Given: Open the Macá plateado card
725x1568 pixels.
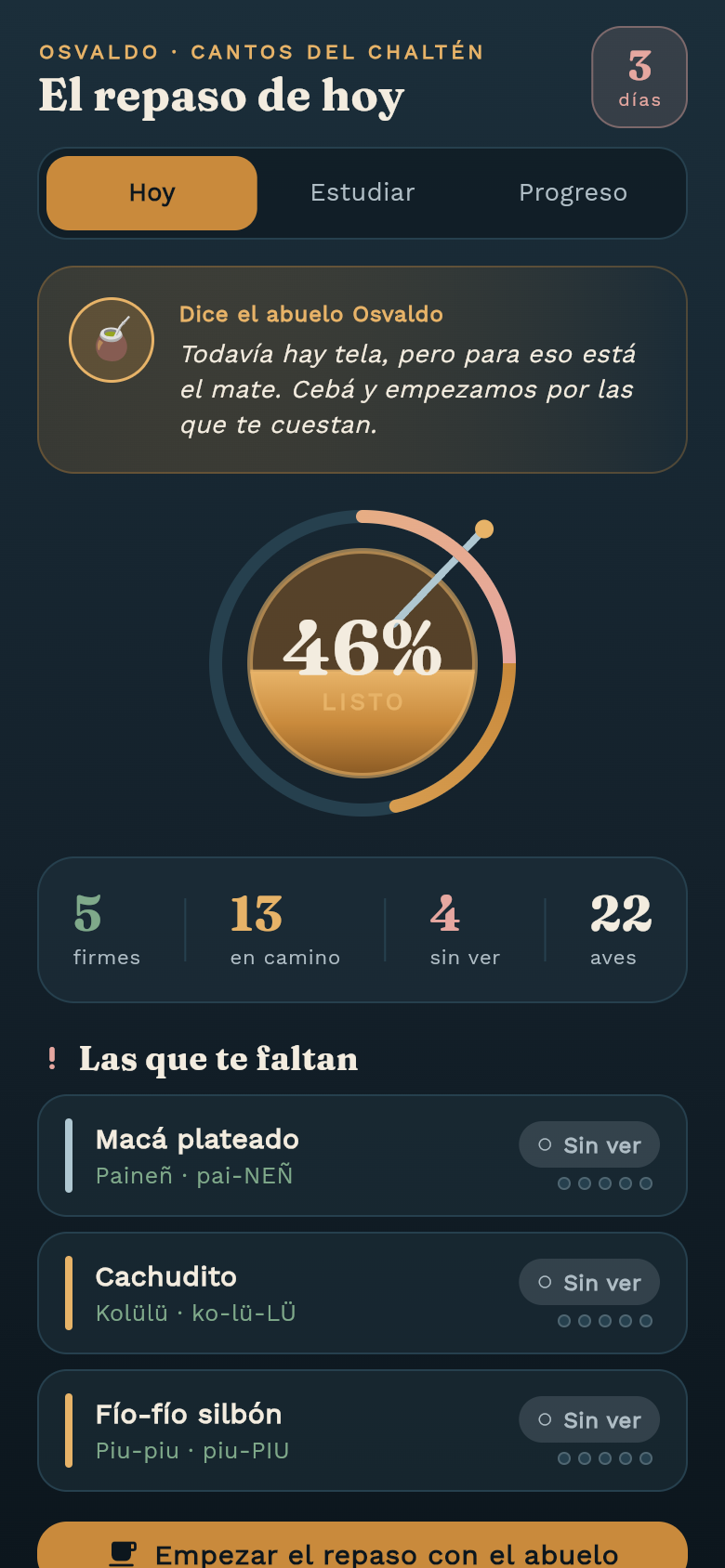Looking at the screenshot, I should coord(362,1156).
